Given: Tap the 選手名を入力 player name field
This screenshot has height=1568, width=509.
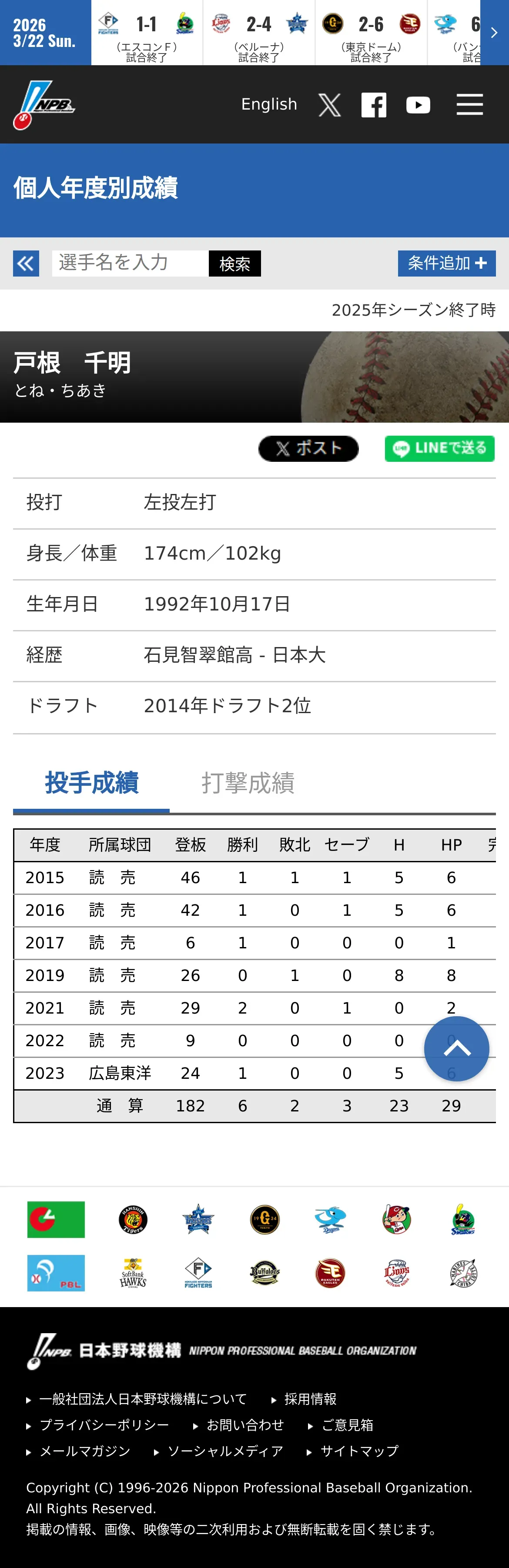Looking at the screenshot, I should tap(130, 263).
